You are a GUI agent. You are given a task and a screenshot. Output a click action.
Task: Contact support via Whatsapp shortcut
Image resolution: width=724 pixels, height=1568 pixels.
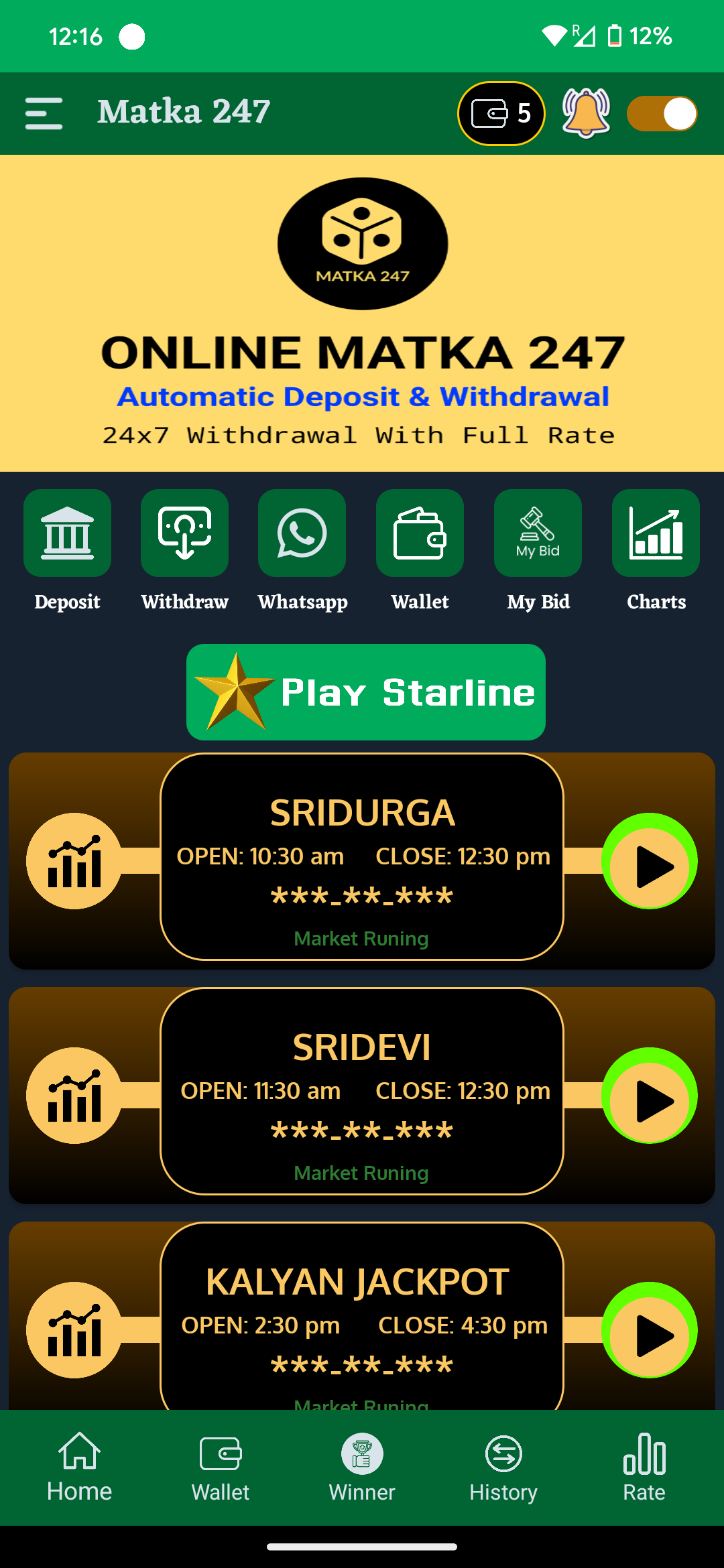(302, 533)
